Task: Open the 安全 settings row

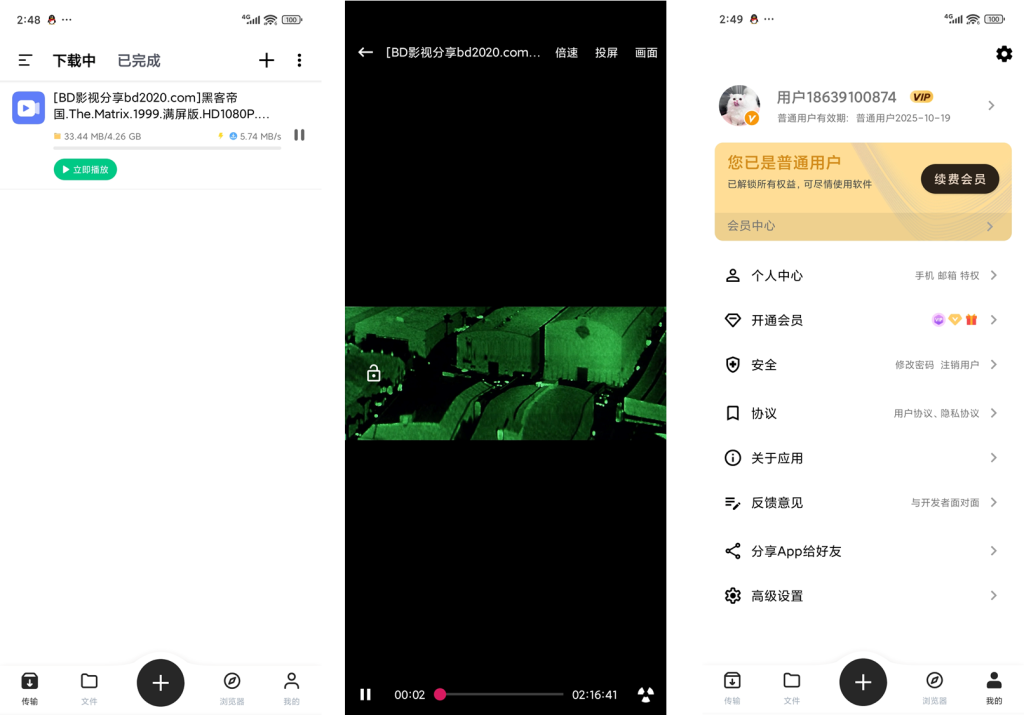Action: [862, 365]
